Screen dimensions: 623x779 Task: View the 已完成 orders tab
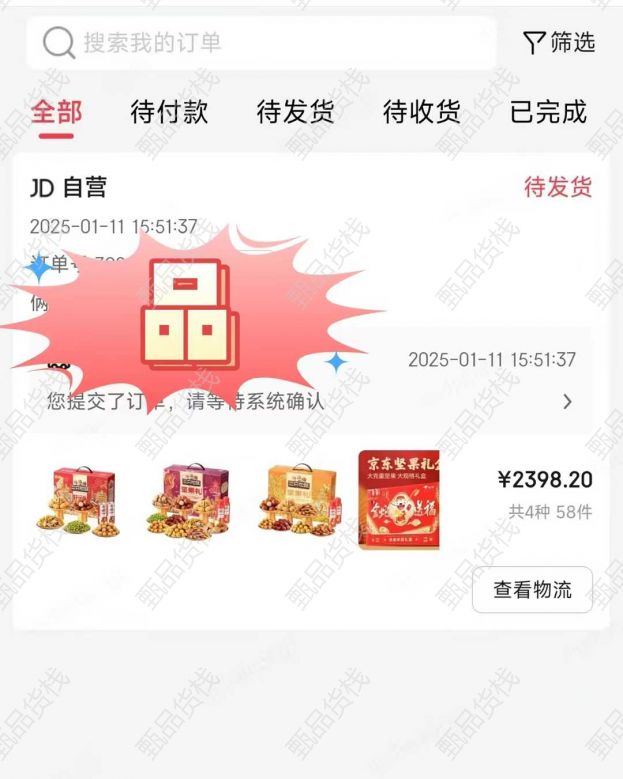coord(548,112)
